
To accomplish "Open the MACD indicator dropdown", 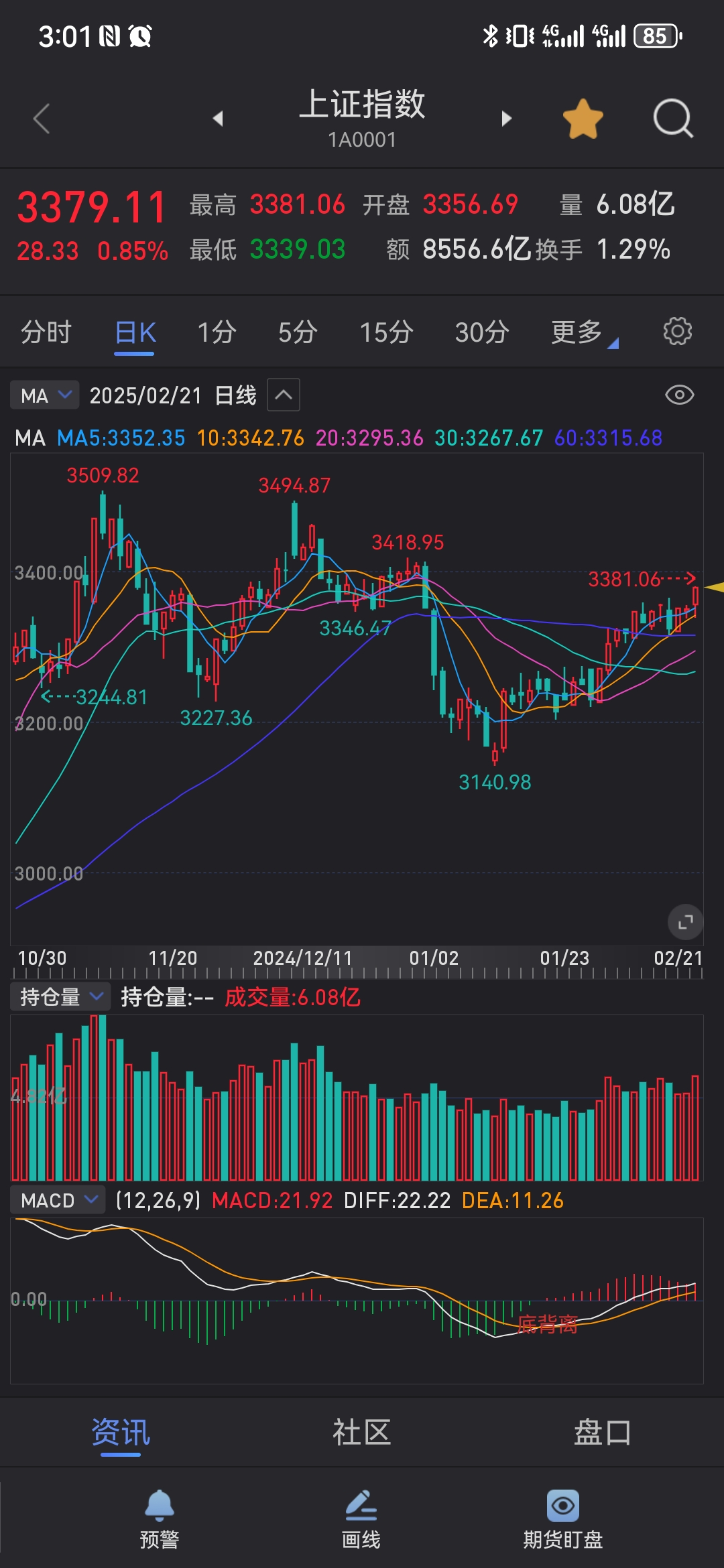I will (58, 1200).
